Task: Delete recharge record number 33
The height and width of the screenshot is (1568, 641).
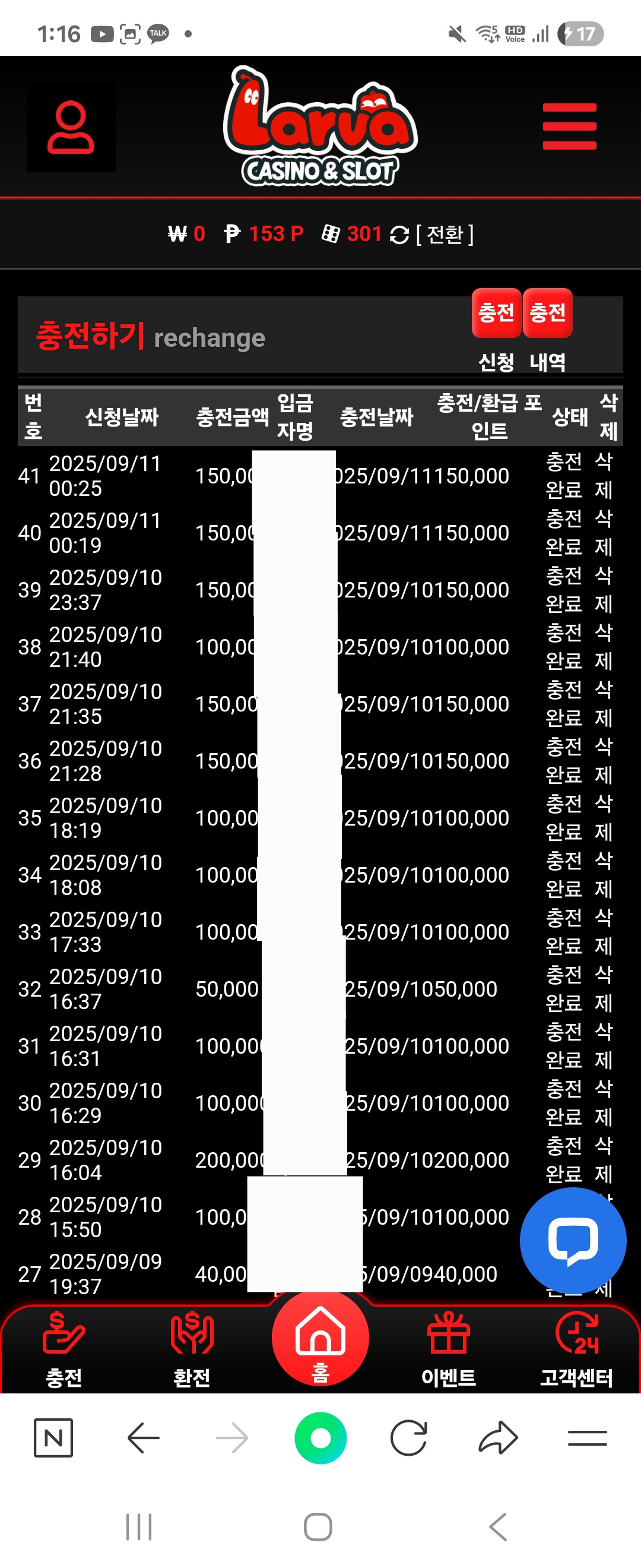Action: [603, 931]
